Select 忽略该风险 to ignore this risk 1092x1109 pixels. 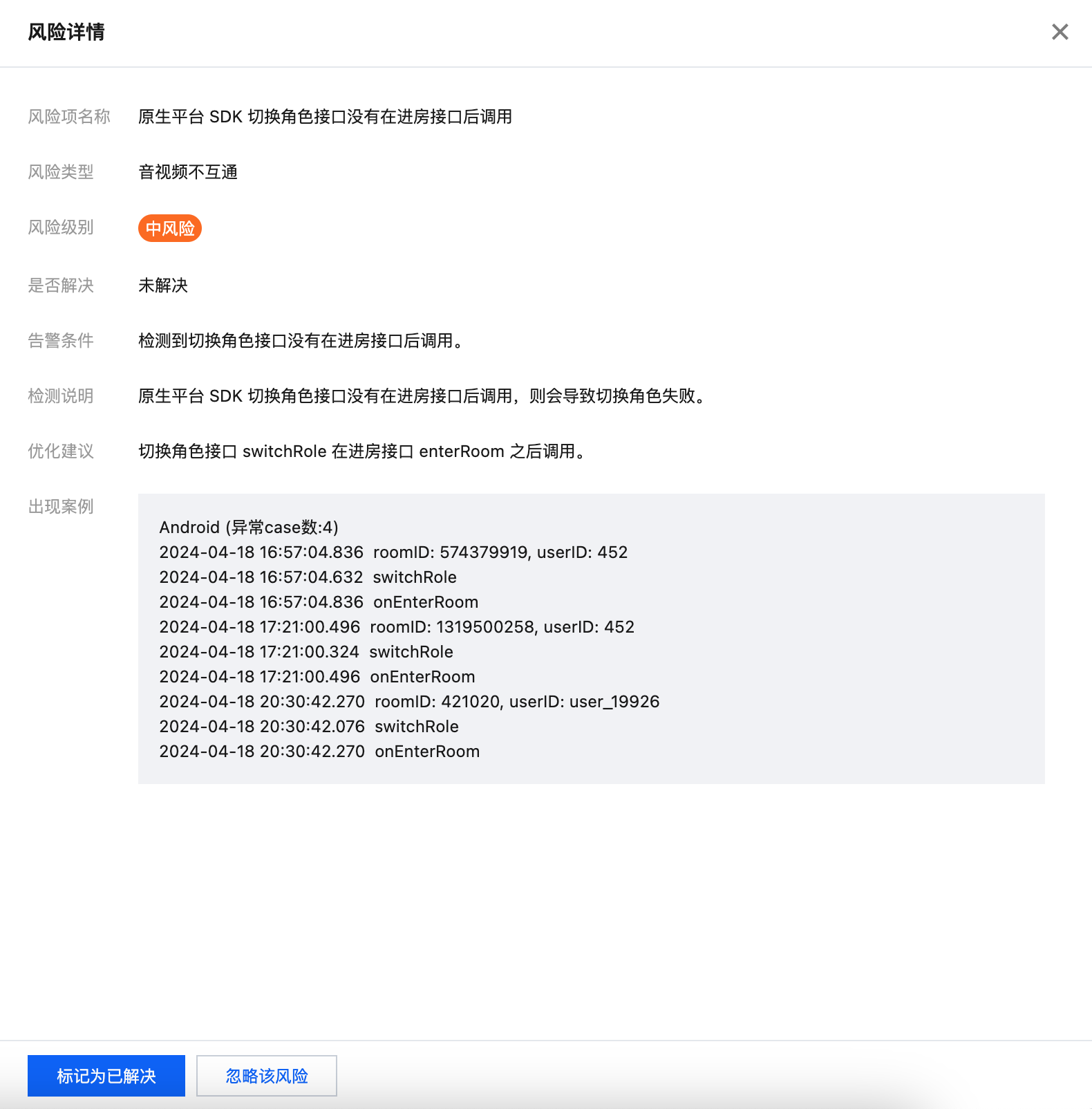pos(267,1076)
